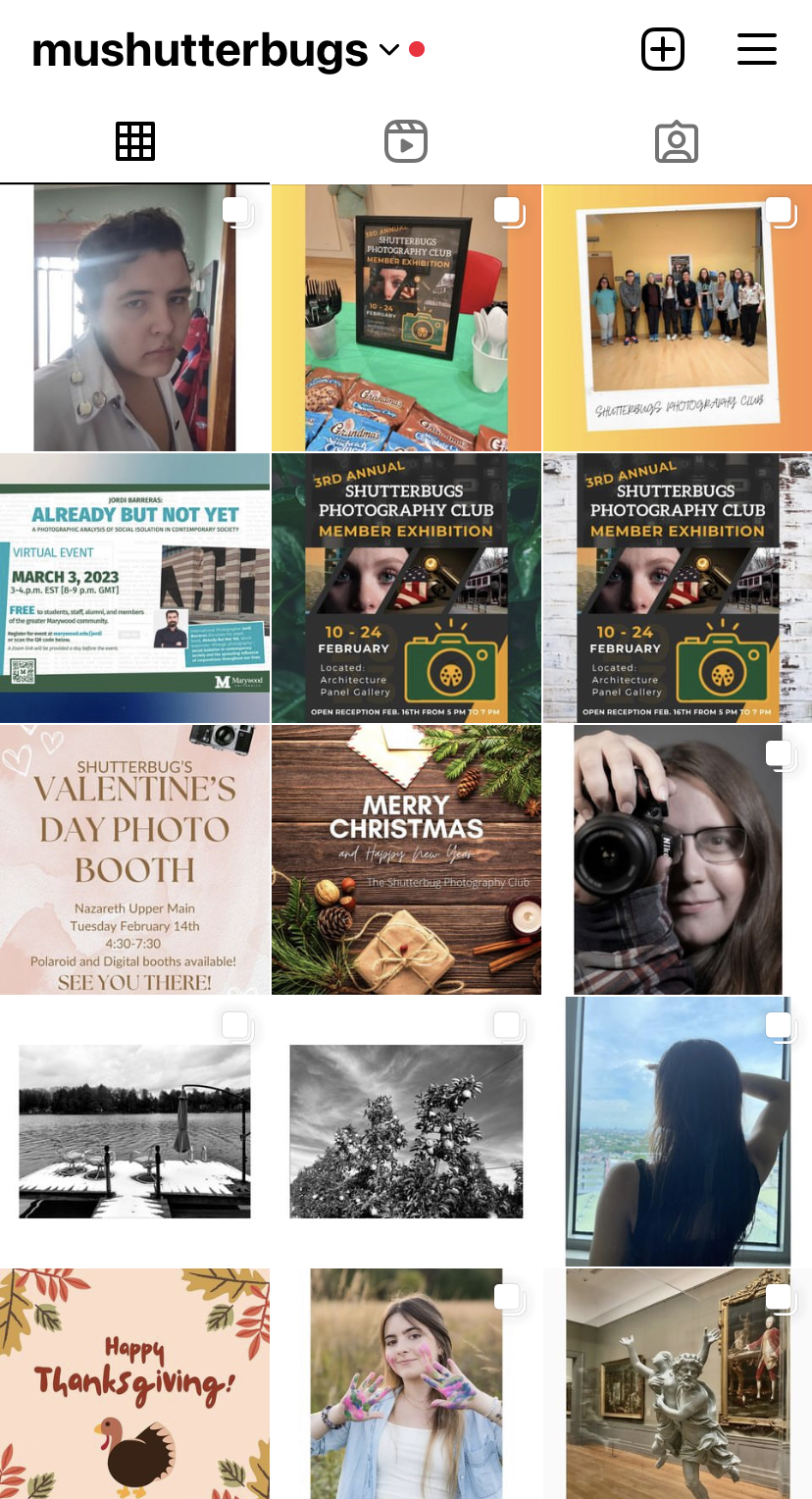Open the Happy Thanksgiving turkey post
This screenshot has height=1499, width=812.
click(134, 1383)
